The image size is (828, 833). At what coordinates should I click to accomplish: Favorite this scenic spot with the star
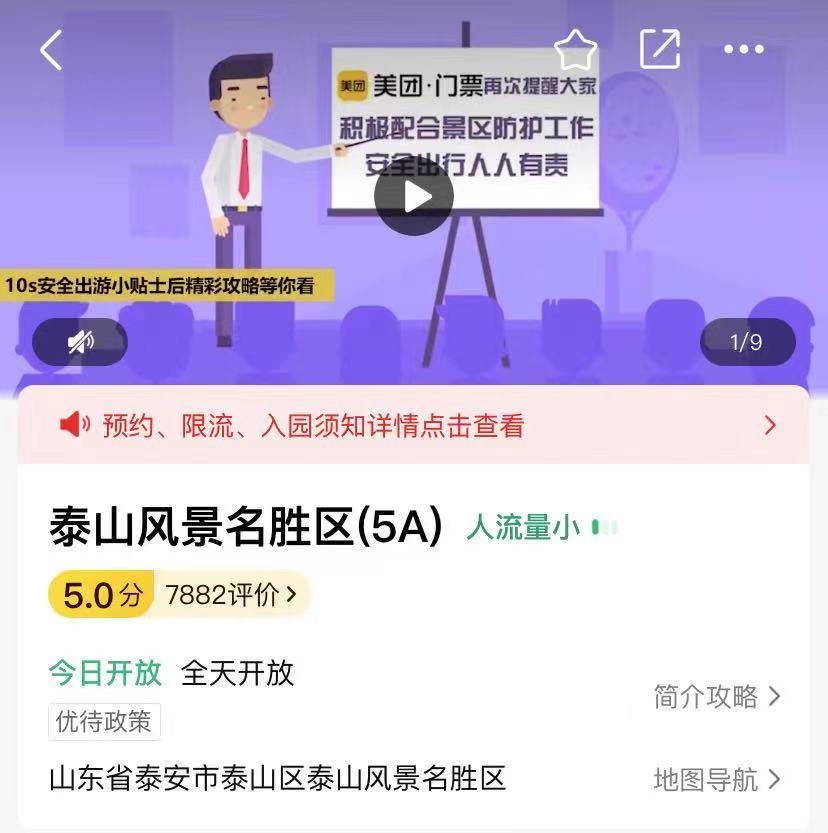coord(575,49)
